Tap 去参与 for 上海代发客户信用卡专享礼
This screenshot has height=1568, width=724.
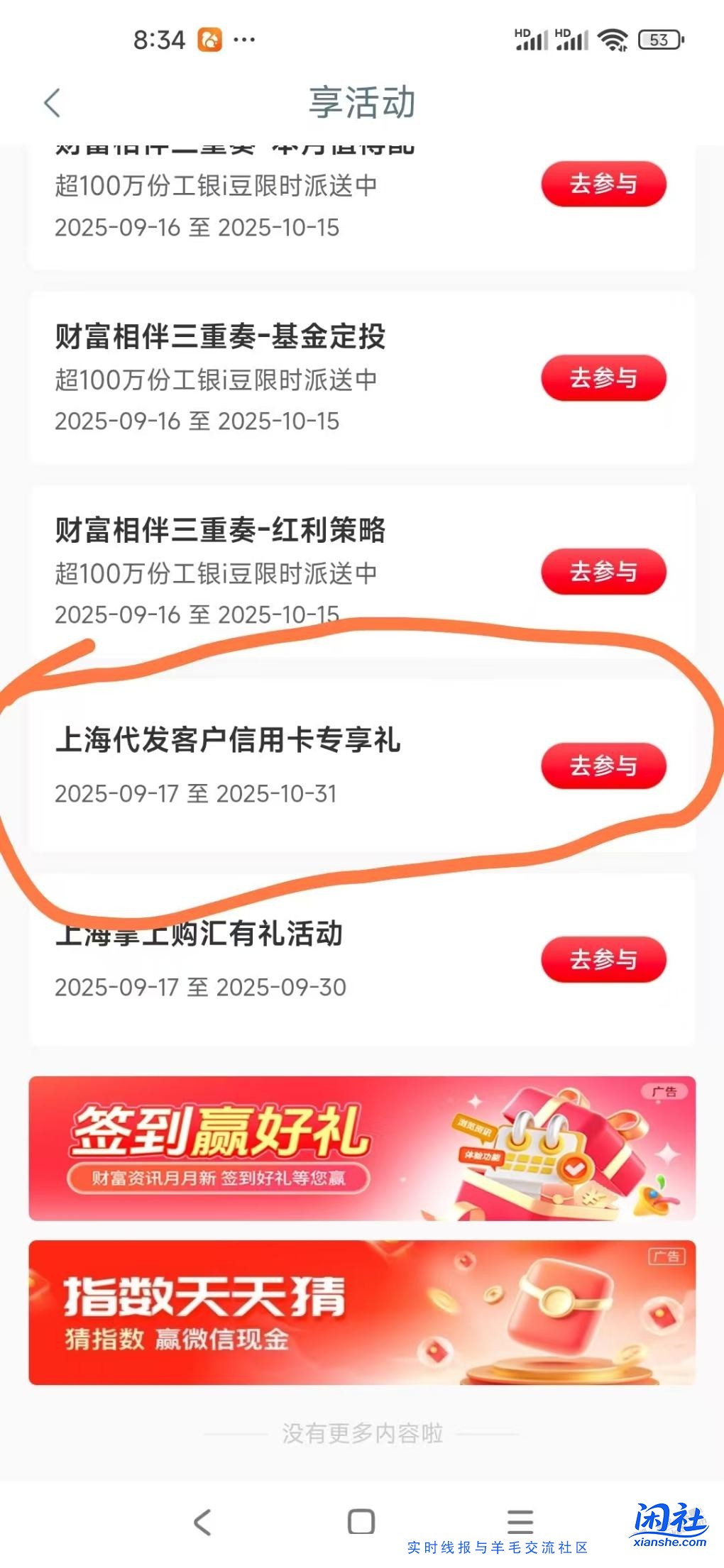(604, 766)
